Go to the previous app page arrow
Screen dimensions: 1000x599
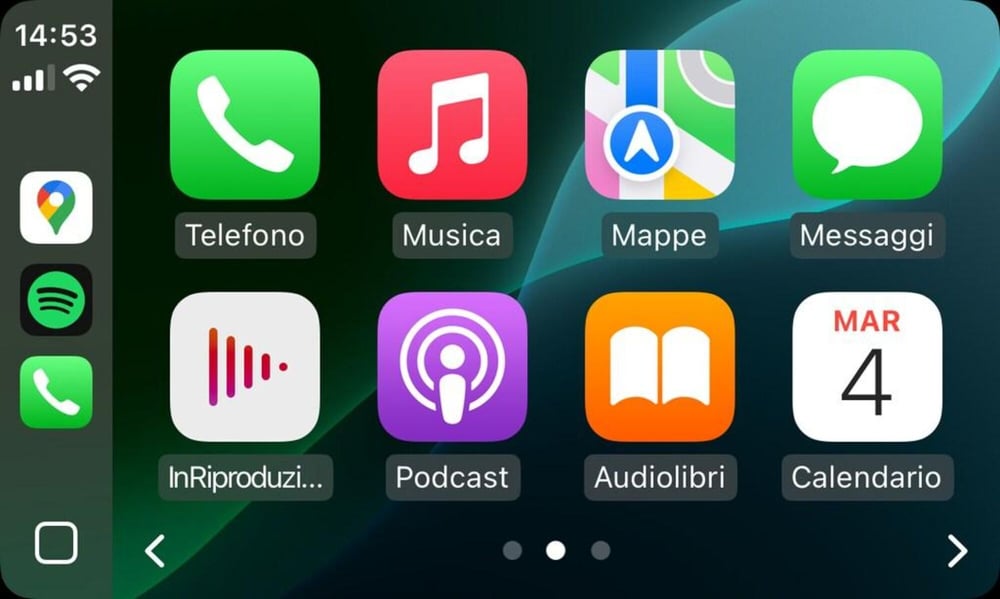155,551
